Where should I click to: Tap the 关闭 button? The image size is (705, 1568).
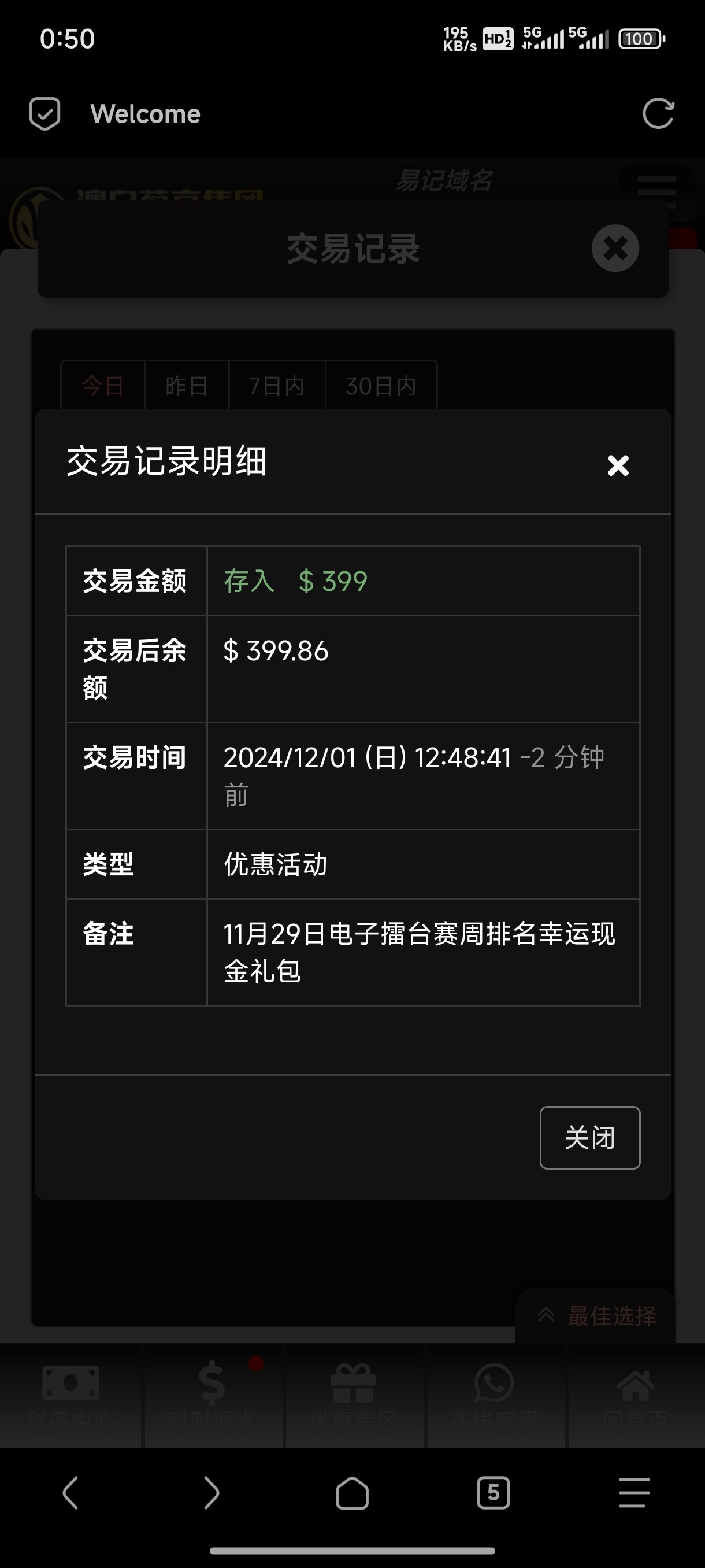(x=589, y=1137)
